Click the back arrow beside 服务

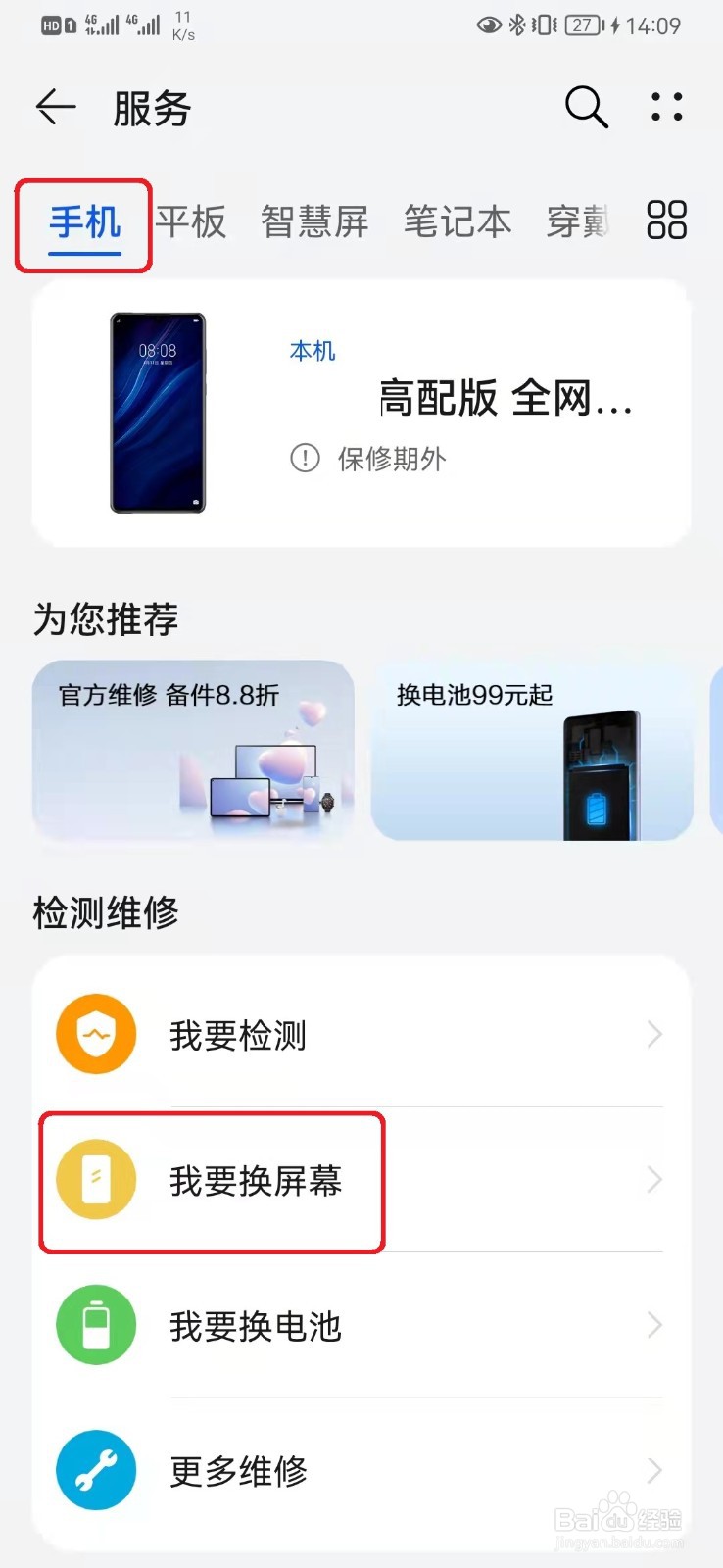click(54, 108)
